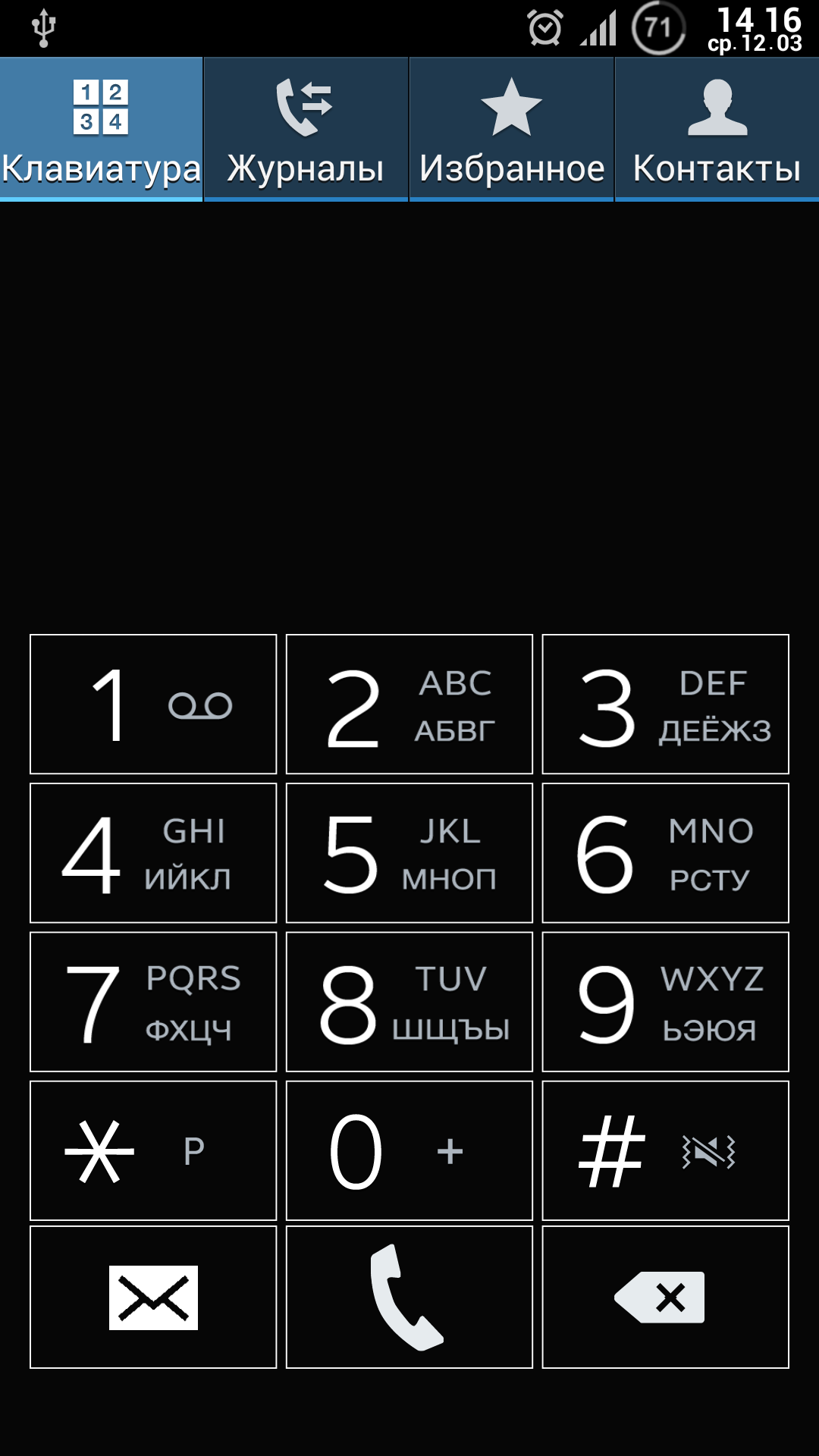Tap the hash key
Screen dimensions: 819x1456
(666, 1150)
